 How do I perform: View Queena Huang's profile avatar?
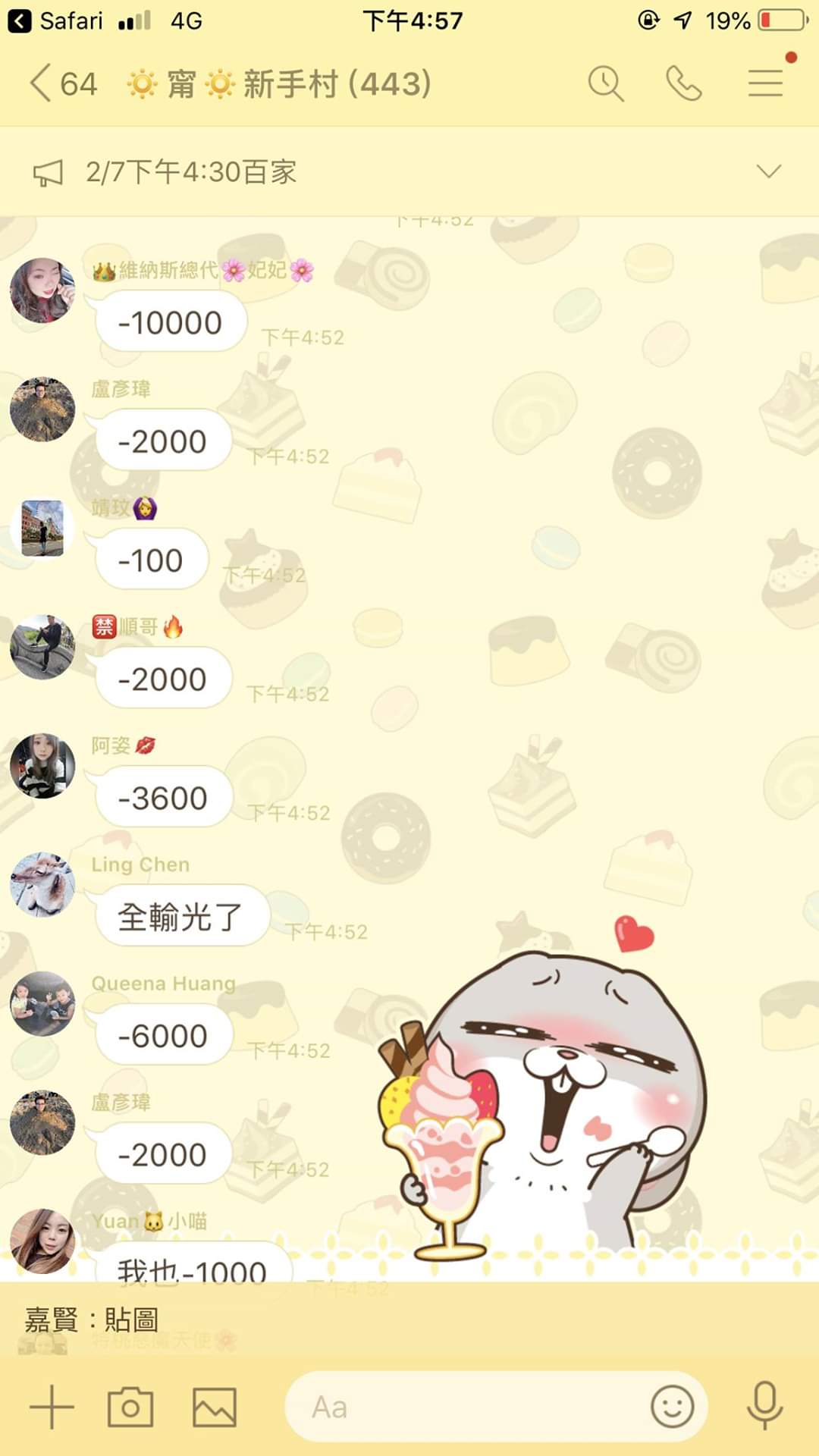[42, 1003]
